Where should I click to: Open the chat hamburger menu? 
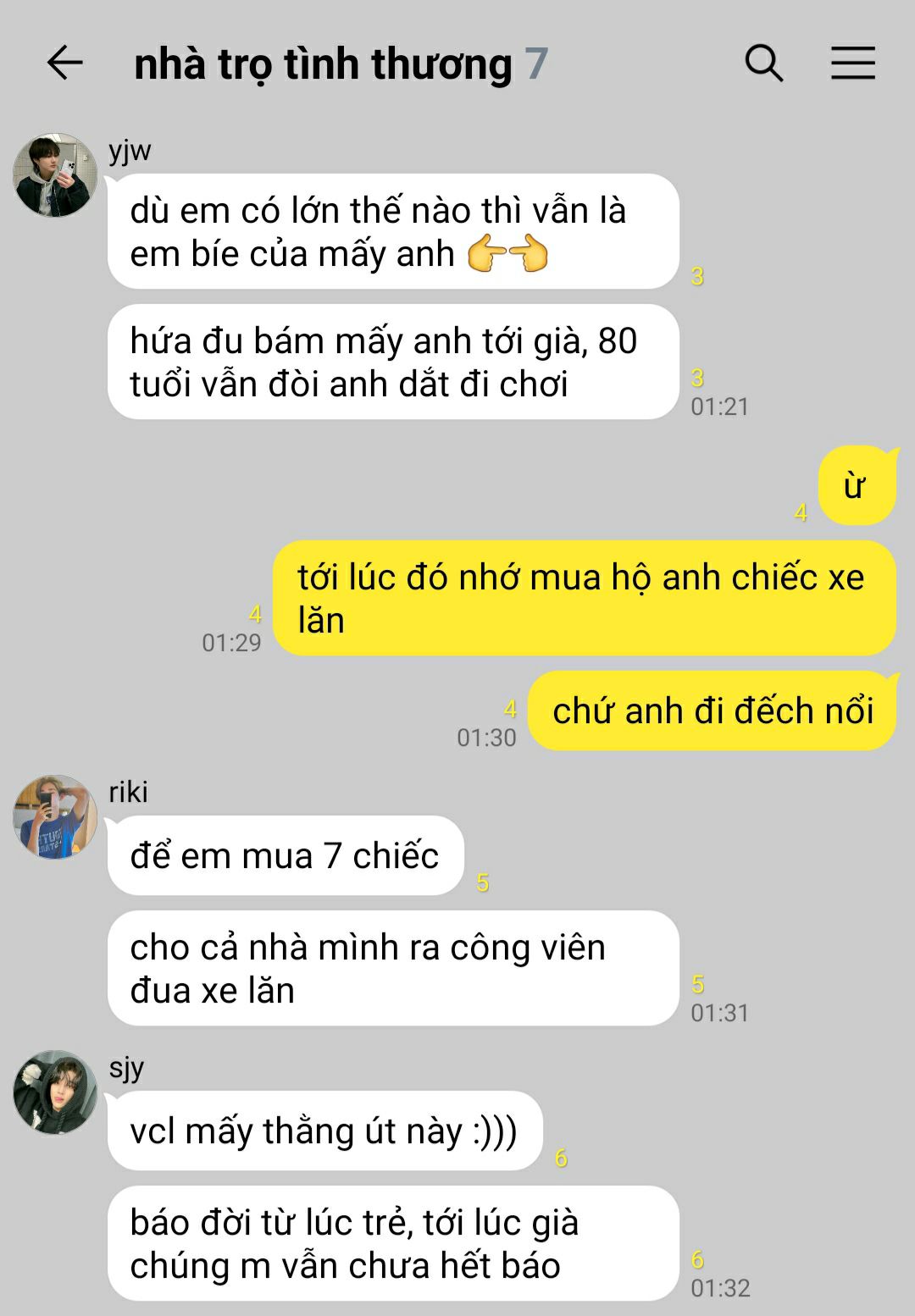852,64
